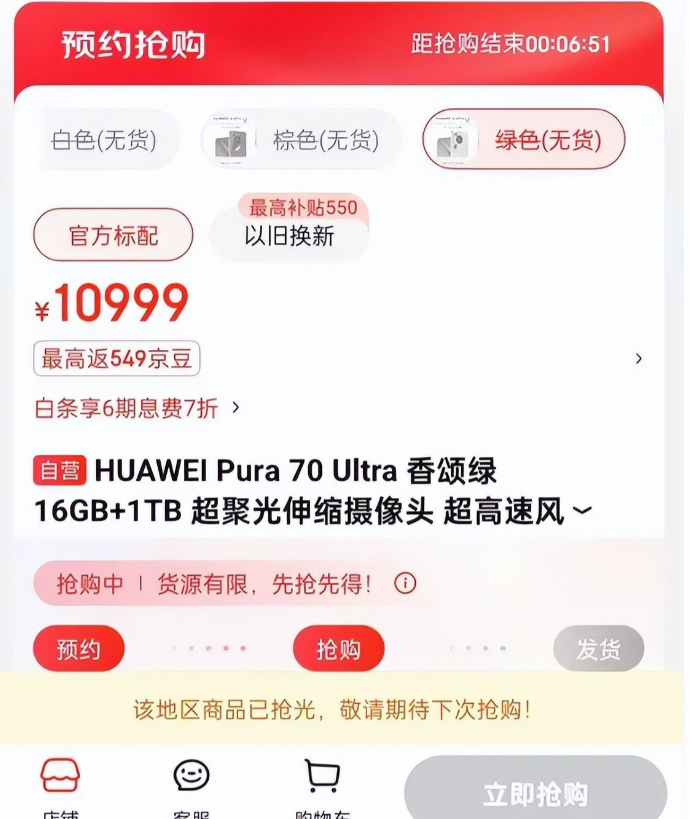Choose the 以旧换新 trade-in option
The image size is (689, 819).
[289, 237]
